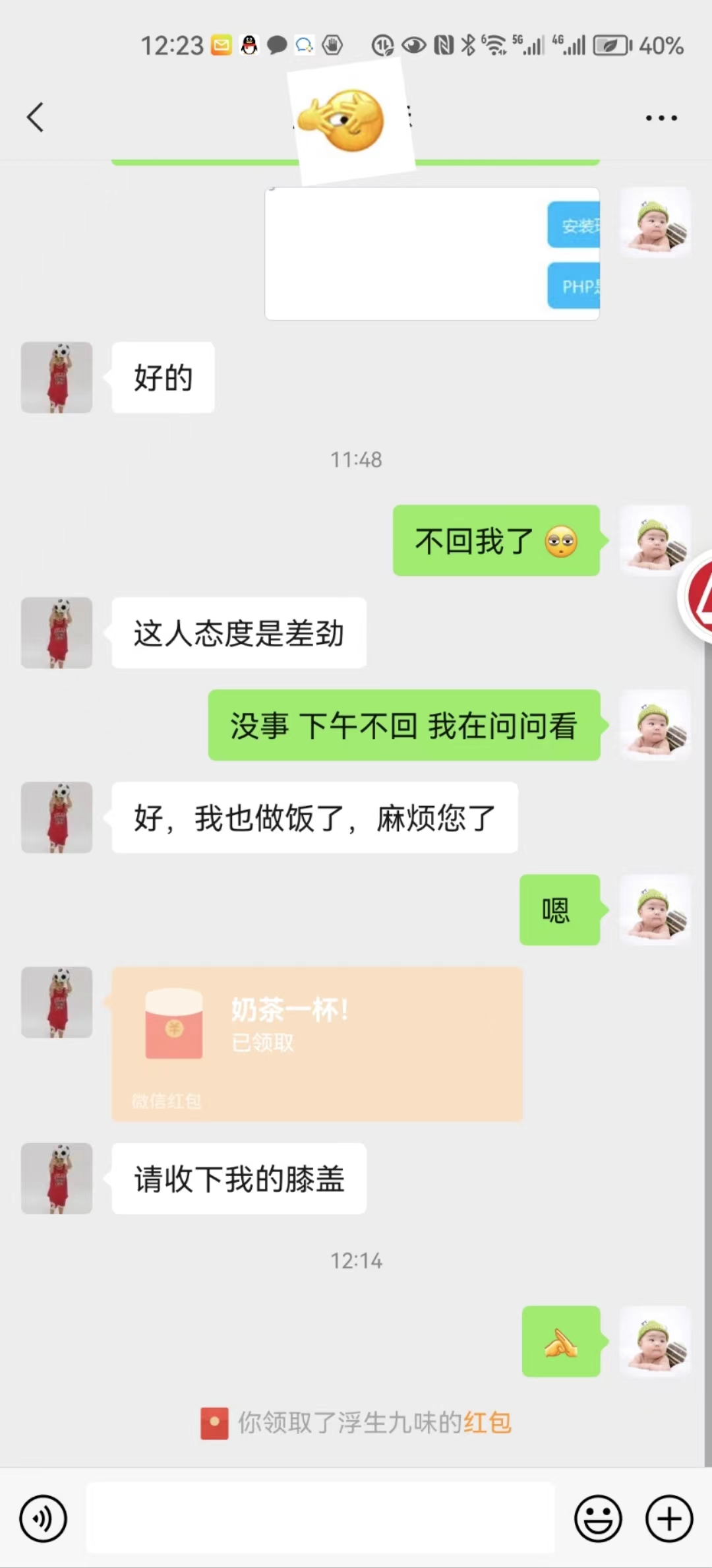Tap the red floating side button
712x1568 pixels.
coord(699,597)
